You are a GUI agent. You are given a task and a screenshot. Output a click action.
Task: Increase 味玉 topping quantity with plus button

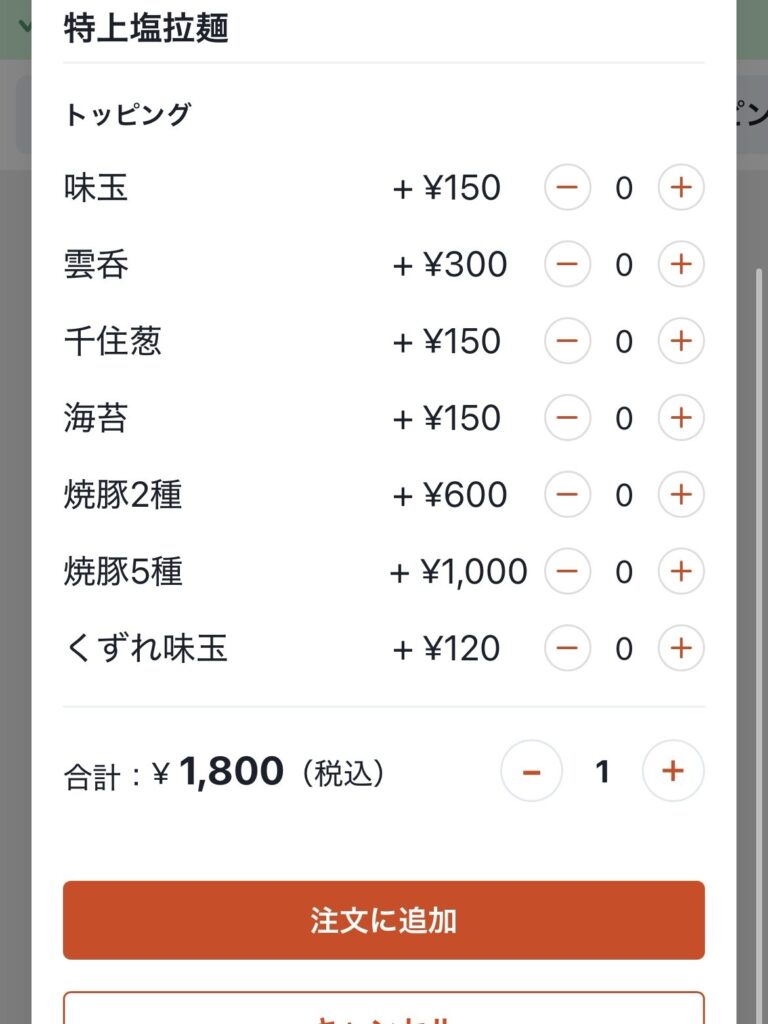681,187
